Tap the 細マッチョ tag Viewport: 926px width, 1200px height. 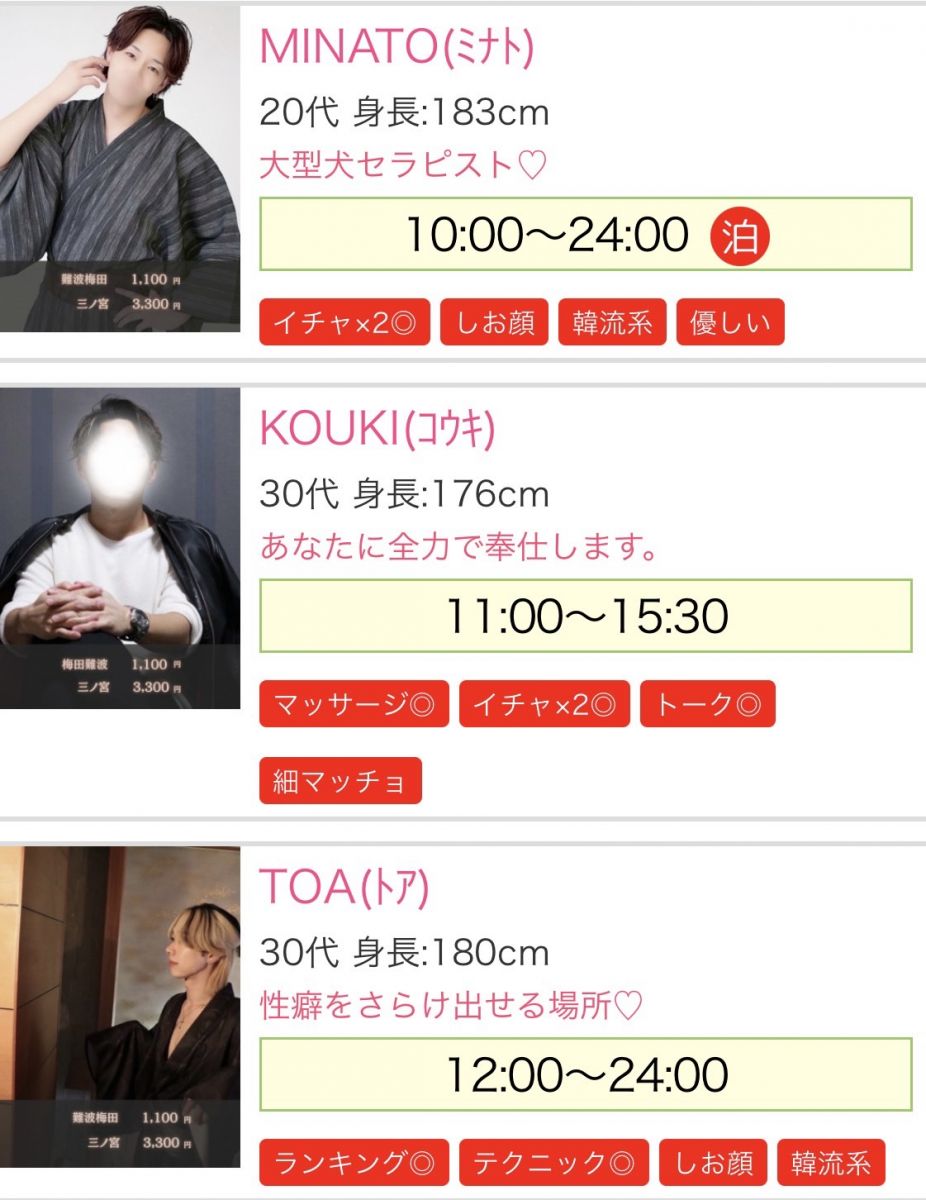[340, 781]
